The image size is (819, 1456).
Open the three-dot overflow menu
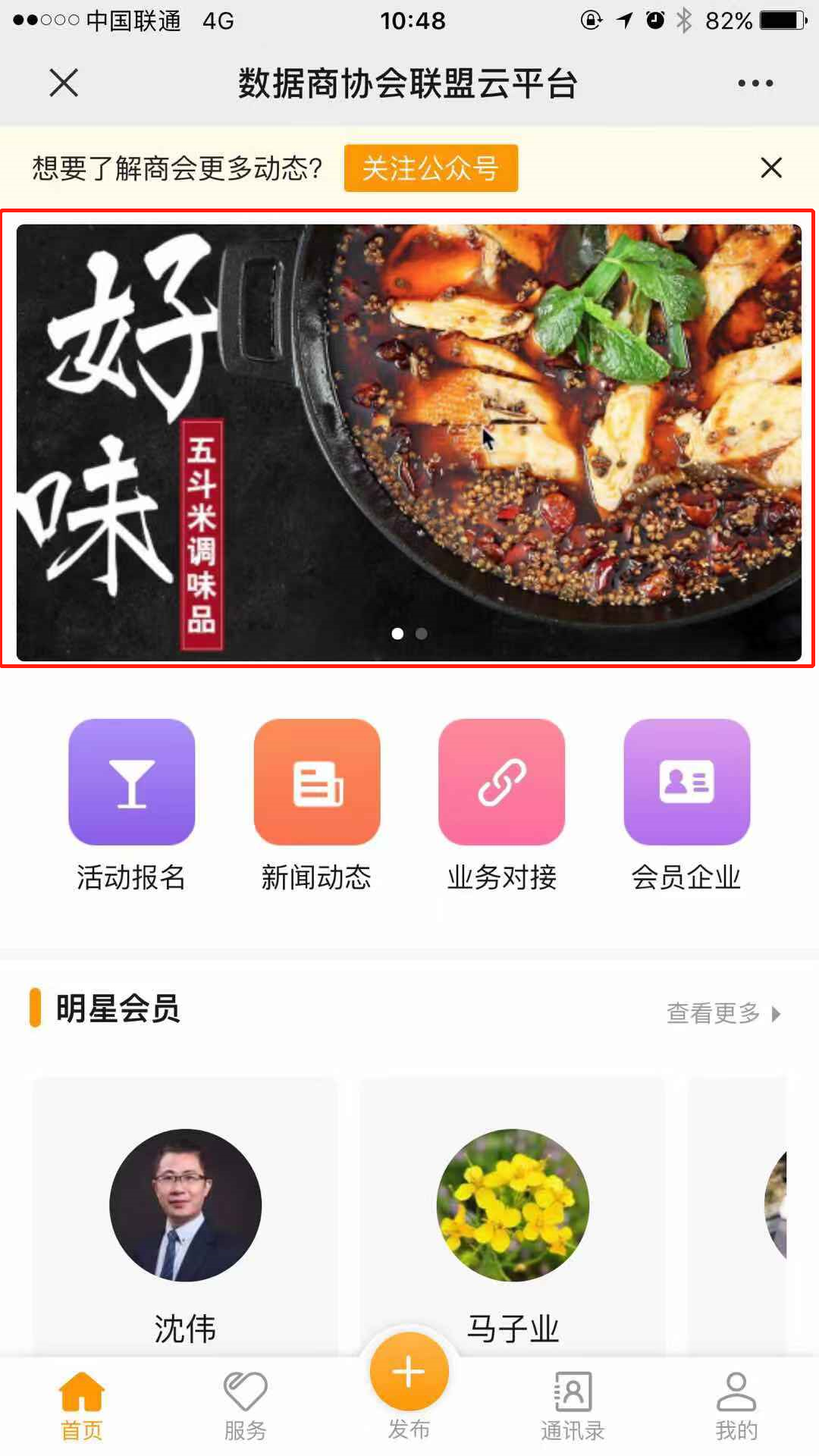[755, 83]
